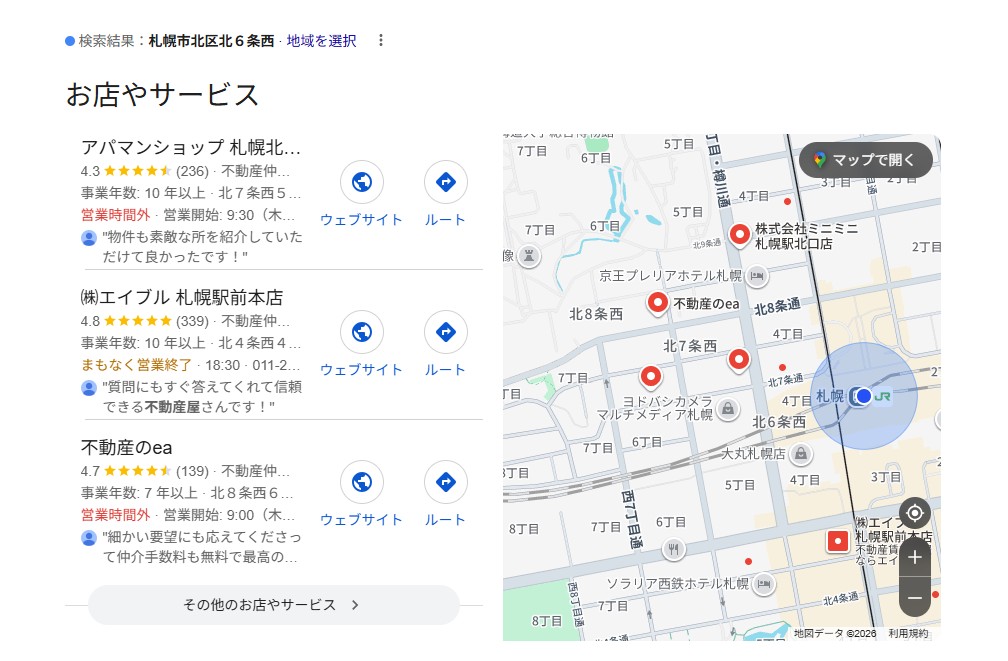Image resolution: width=1008 pixels, height=661 pixels.
Task: Tap マップで開く button on the map
Action: (x=865, y=160)
